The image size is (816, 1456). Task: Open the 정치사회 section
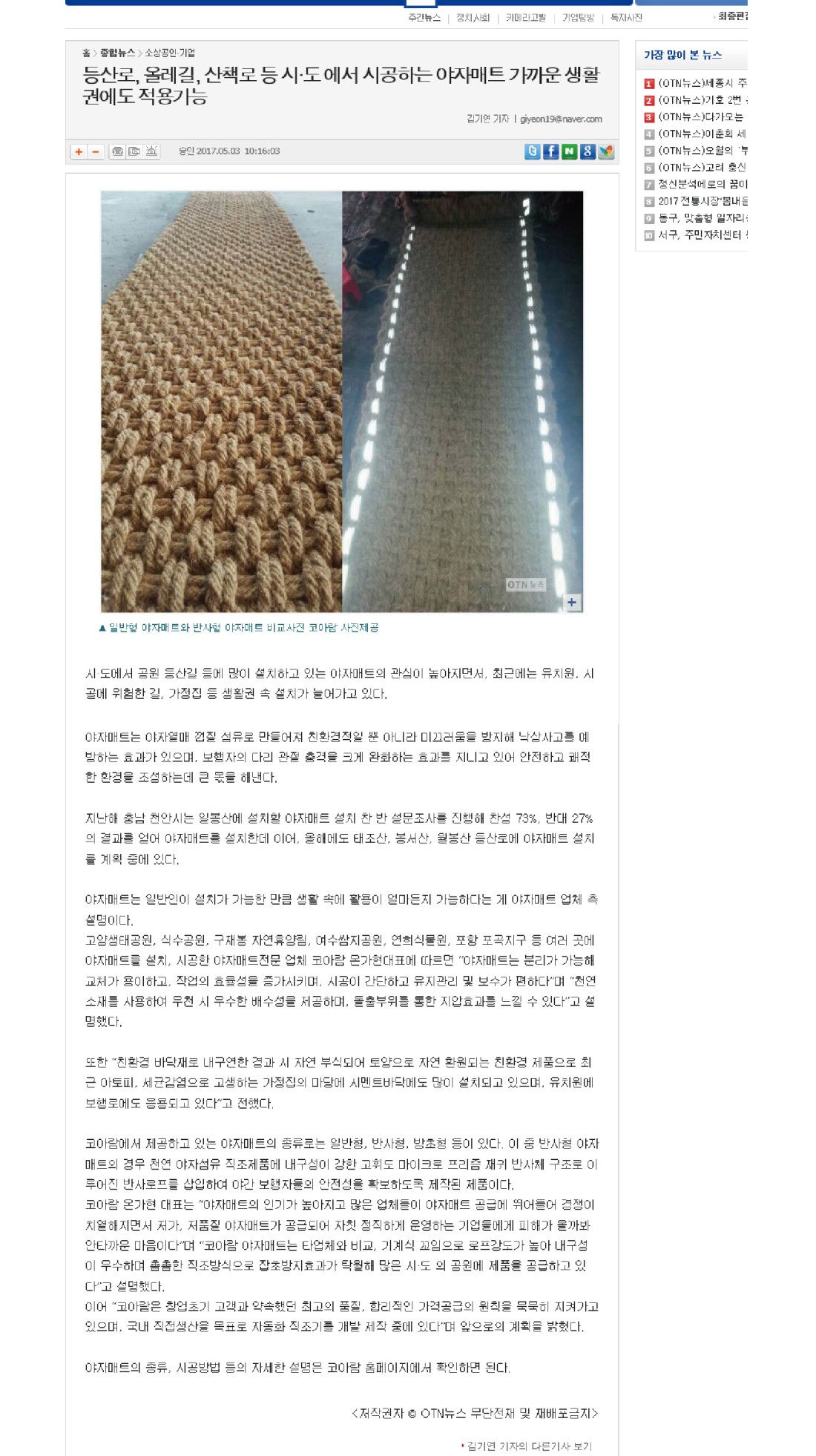[473, 17]
